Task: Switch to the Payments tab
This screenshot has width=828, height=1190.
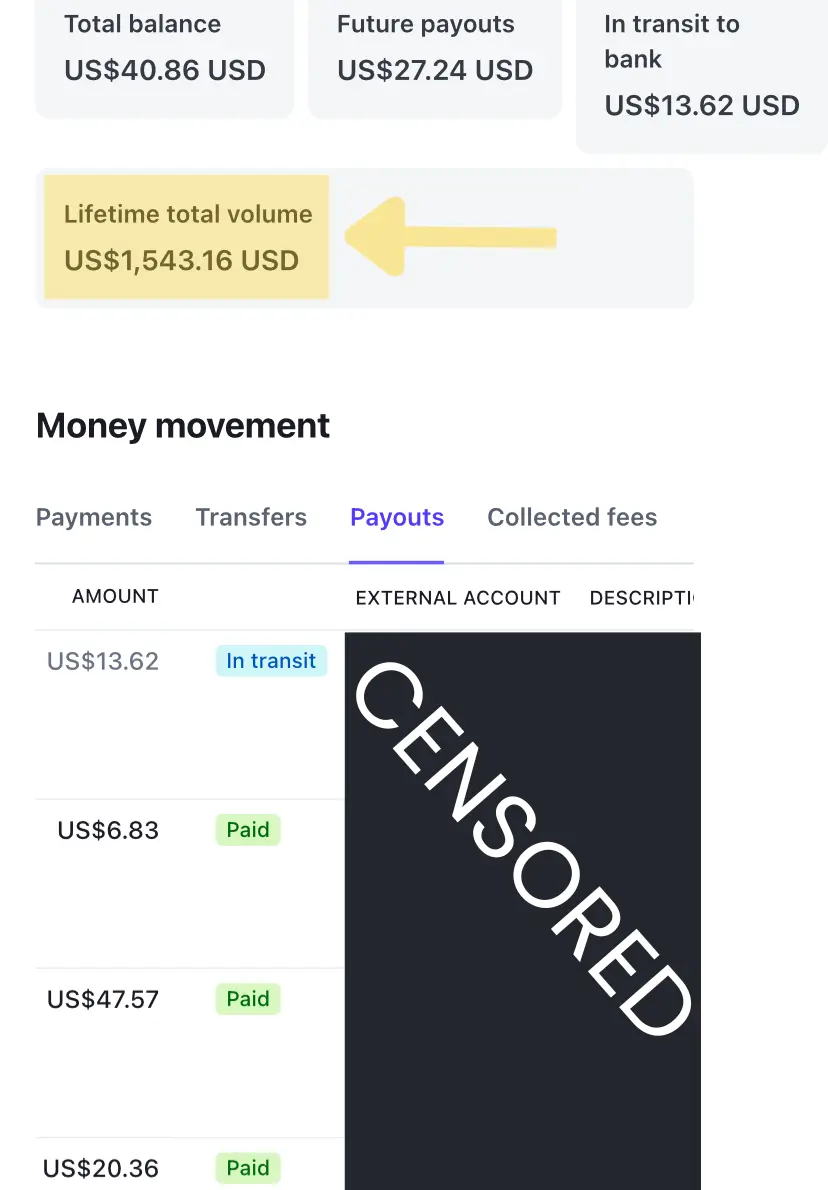Action: tap(93, 517)
